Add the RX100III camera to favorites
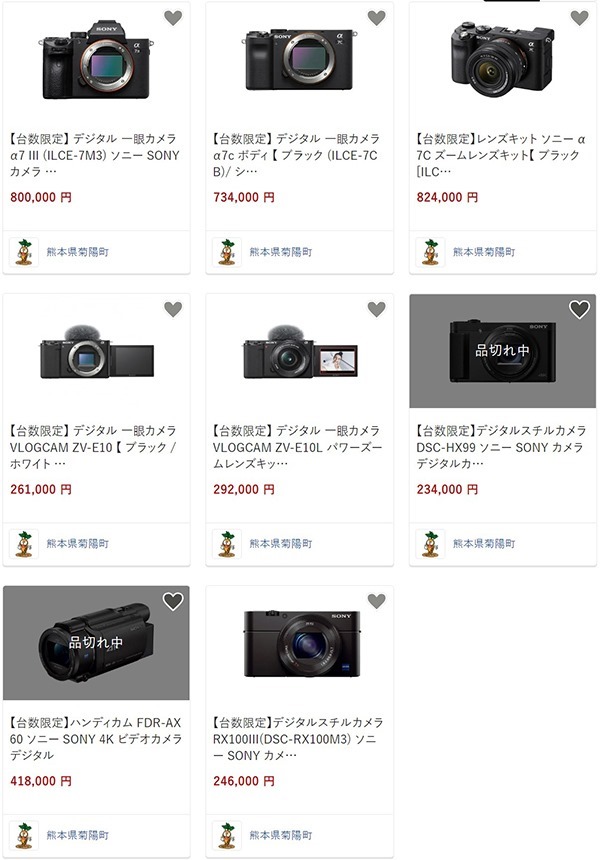Image resolution: width=600 pixels, height=860 pixels. point(376,601)
